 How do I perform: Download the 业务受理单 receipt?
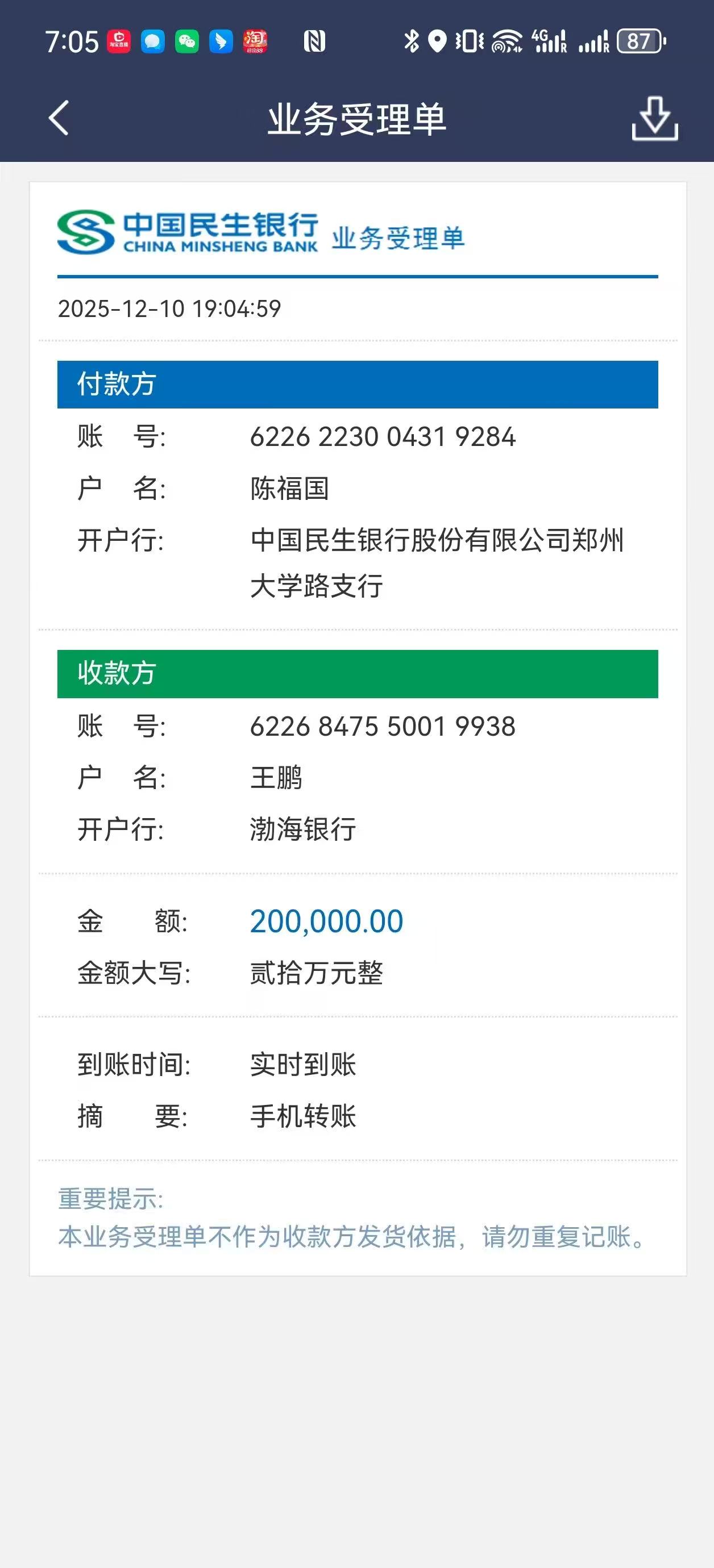pyautogui.click(x=654, y=119)
